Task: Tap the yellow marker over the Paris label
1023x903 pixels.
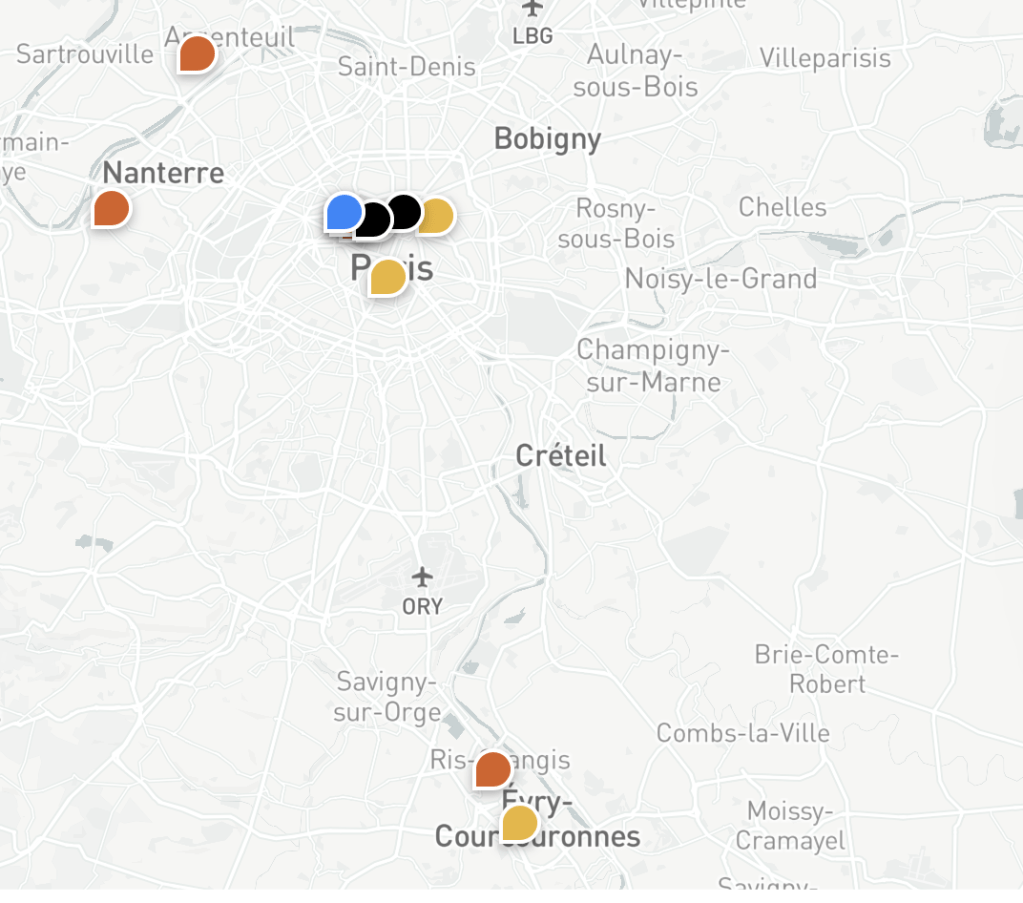Action: [x=387, y=277]
